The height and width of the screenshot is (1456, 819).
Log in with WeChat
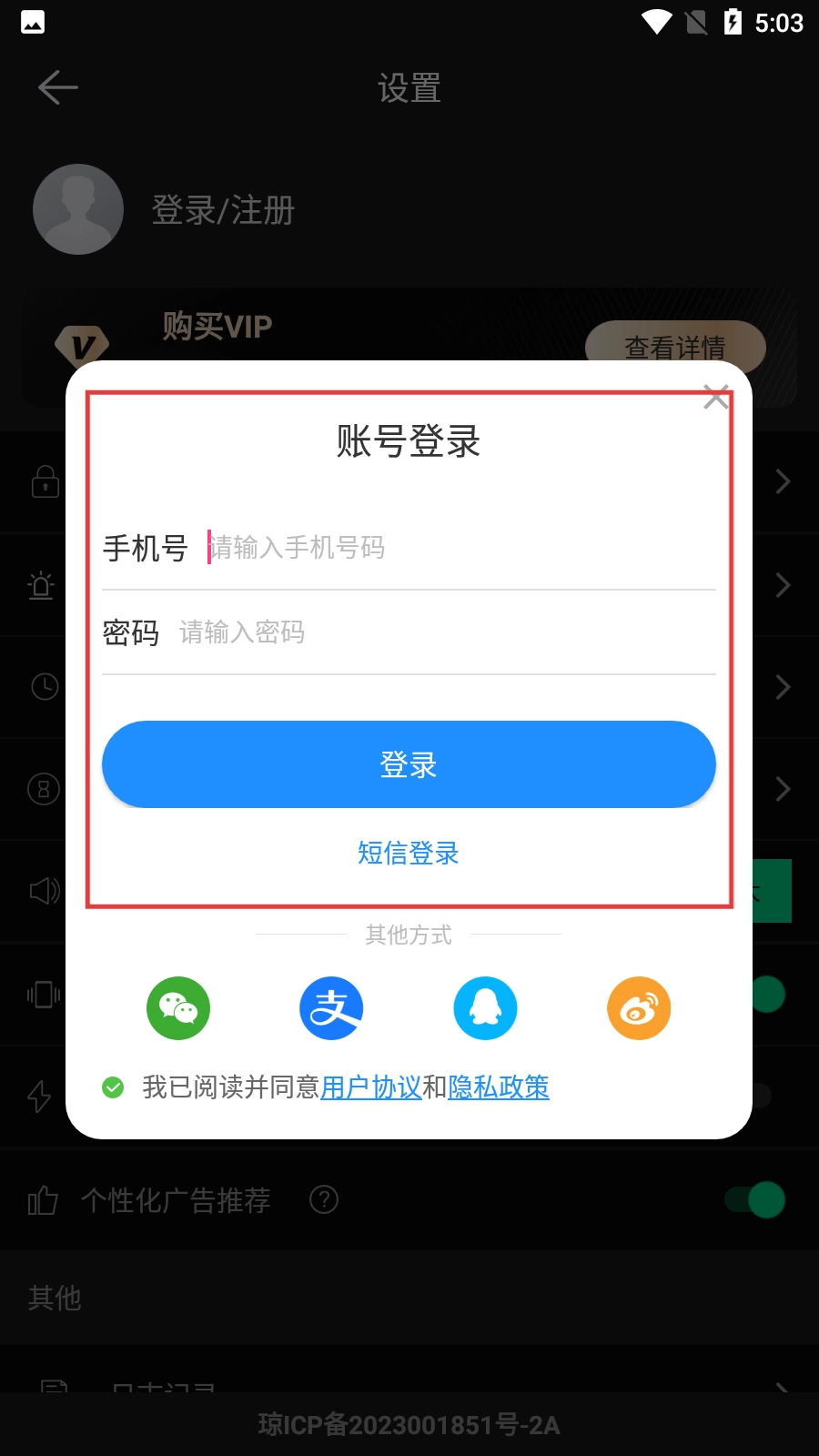[x=178, y=1008]
